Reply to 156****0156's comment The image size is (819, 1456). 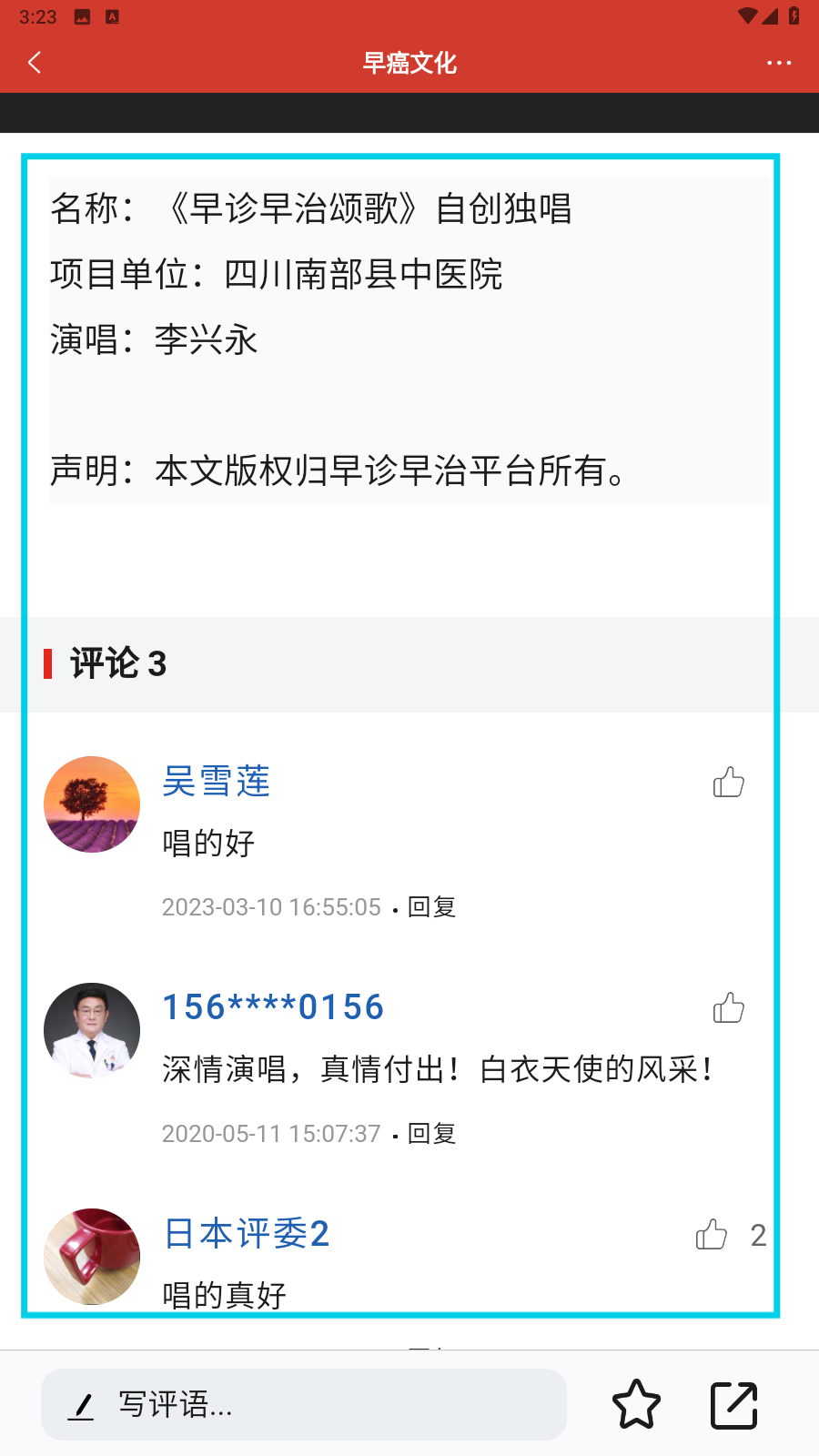431,1134
